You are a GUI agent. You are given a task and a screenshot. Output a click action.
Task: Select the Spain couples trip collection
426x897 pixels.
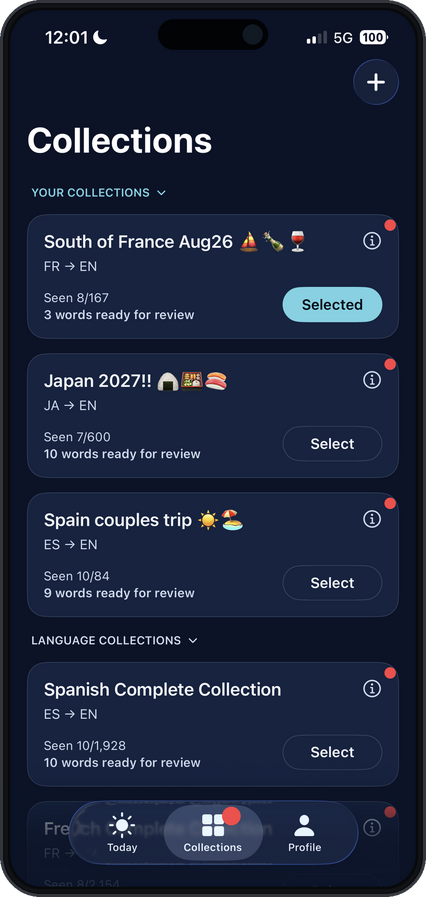point(332,583)
